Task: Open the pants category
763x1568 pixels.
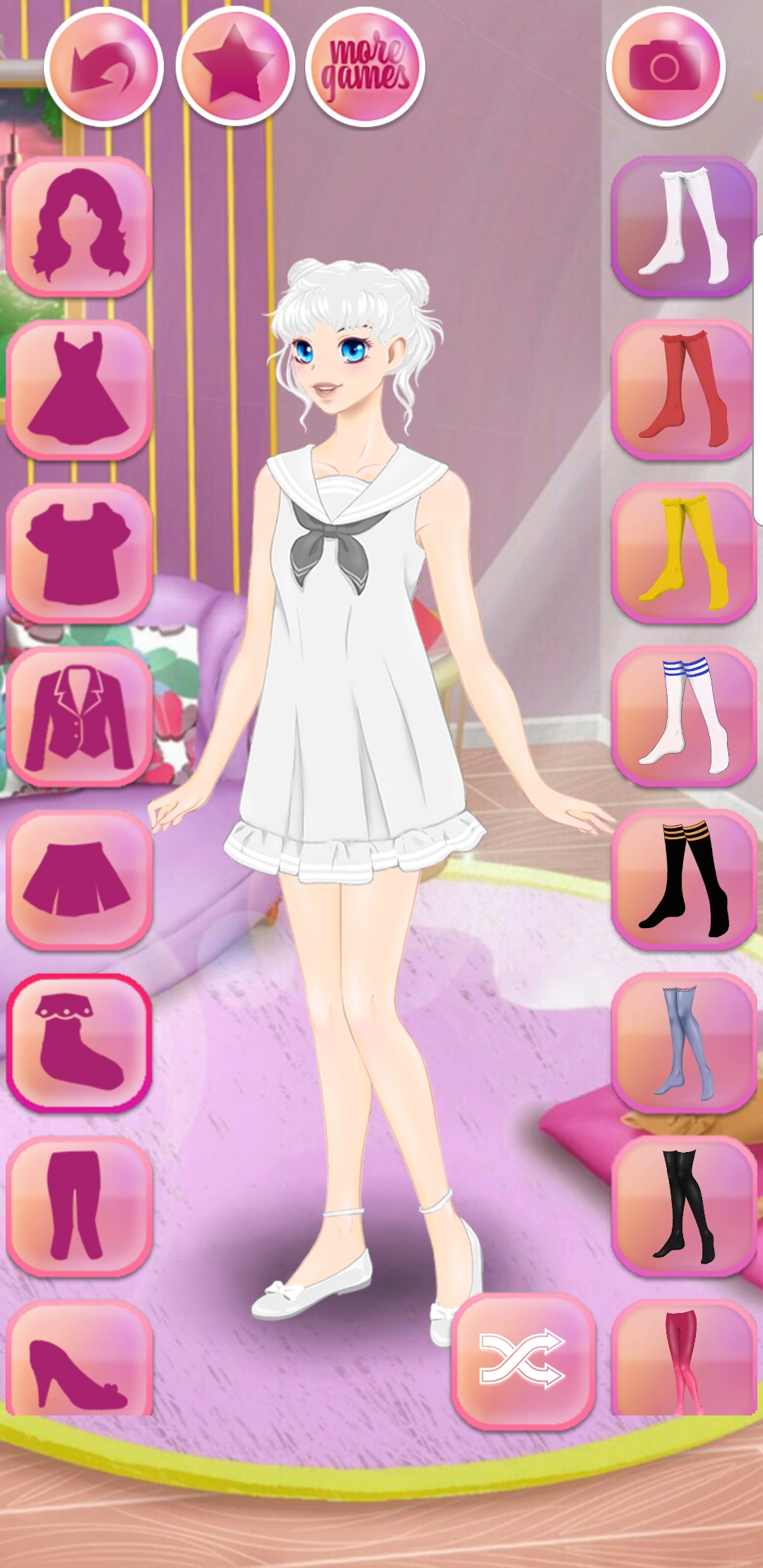Action: coord(79,1206)
